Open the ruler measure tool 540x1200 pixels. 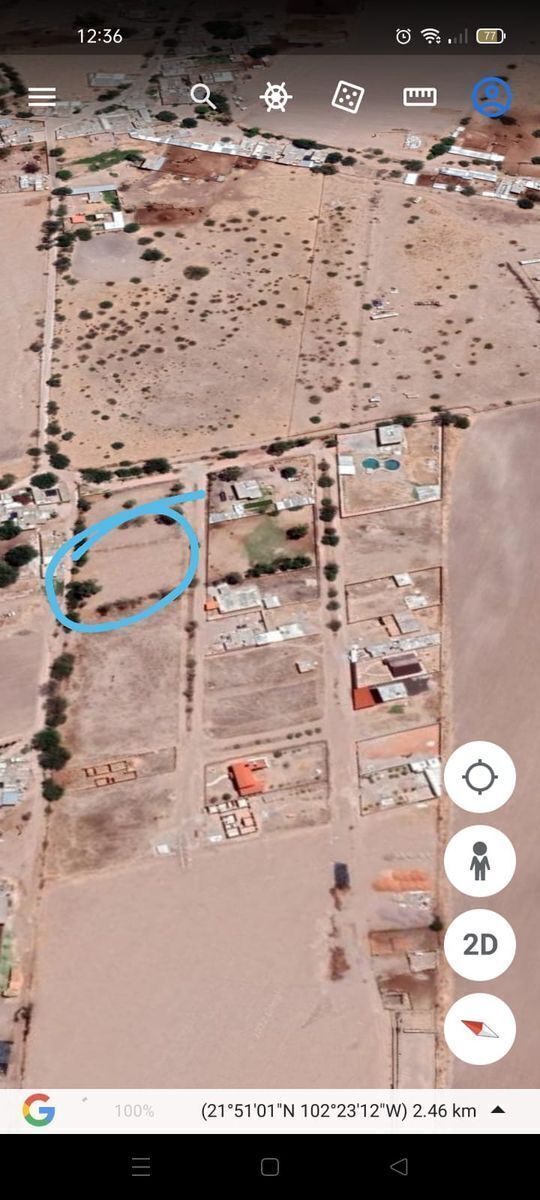(x=420, y=97)
